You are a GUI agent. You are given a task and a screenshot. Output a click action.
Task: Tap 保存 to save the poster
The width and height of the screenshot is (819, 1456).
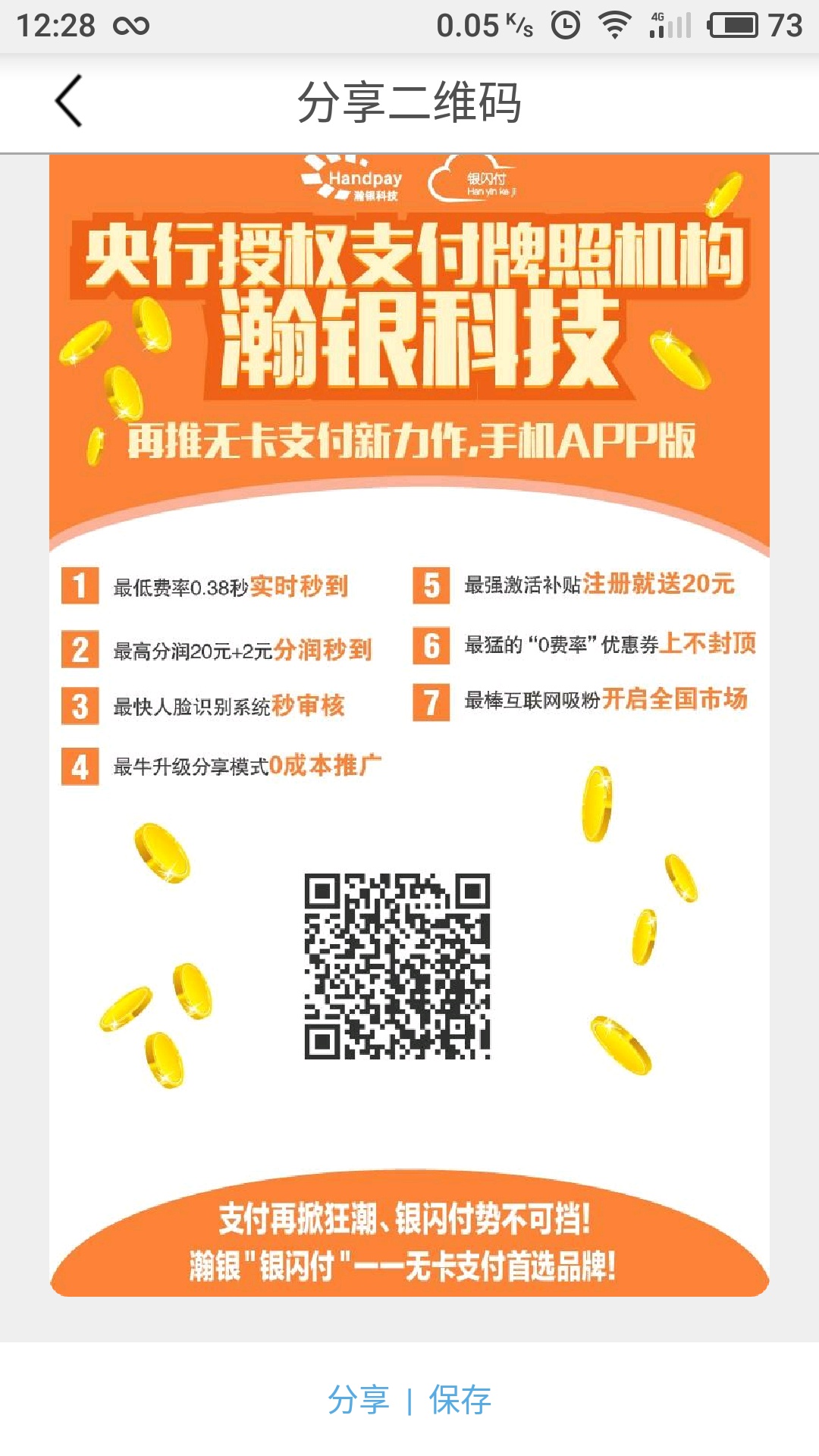click(460, 1400)
